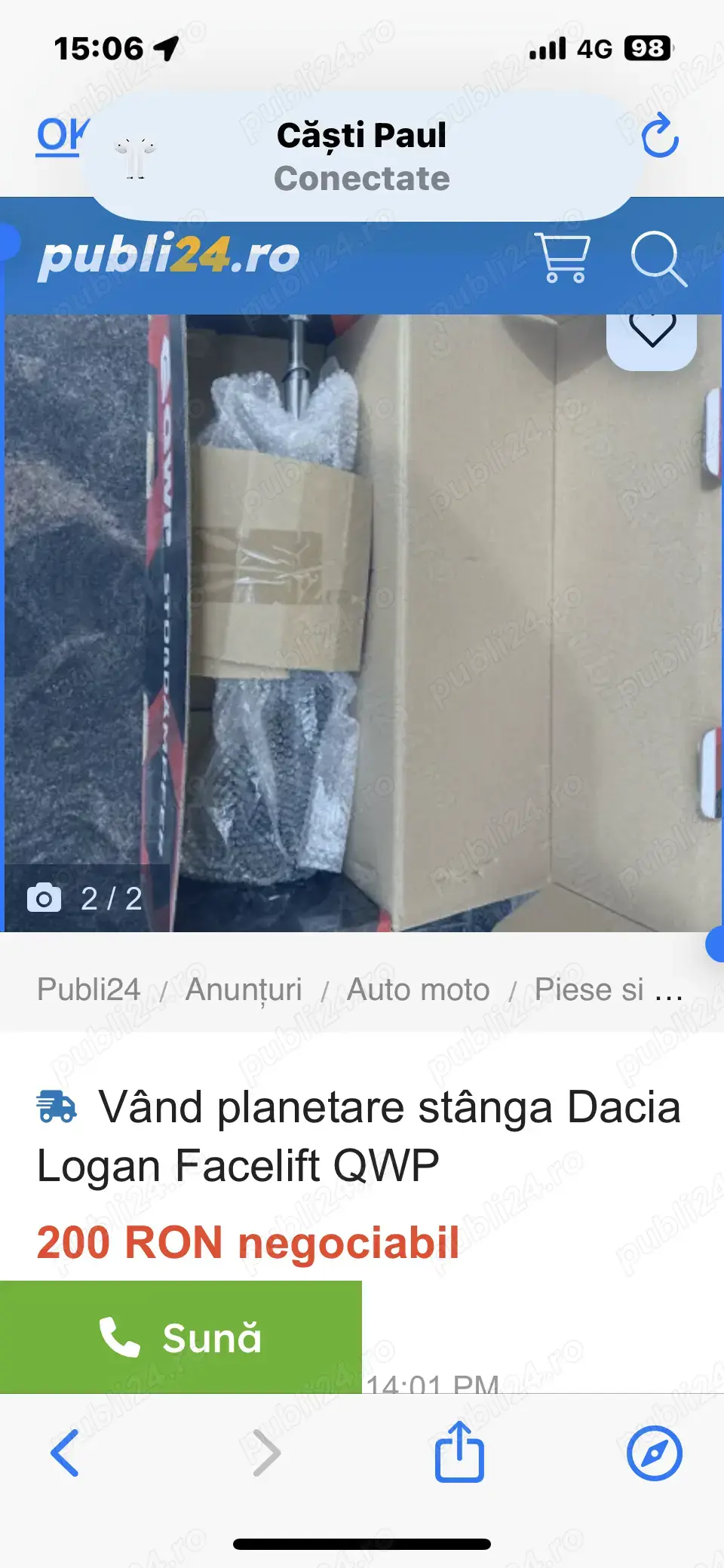Dismiss the Căști Paul AirPods banner
The image size is (724, 1568).
point(362,155)
